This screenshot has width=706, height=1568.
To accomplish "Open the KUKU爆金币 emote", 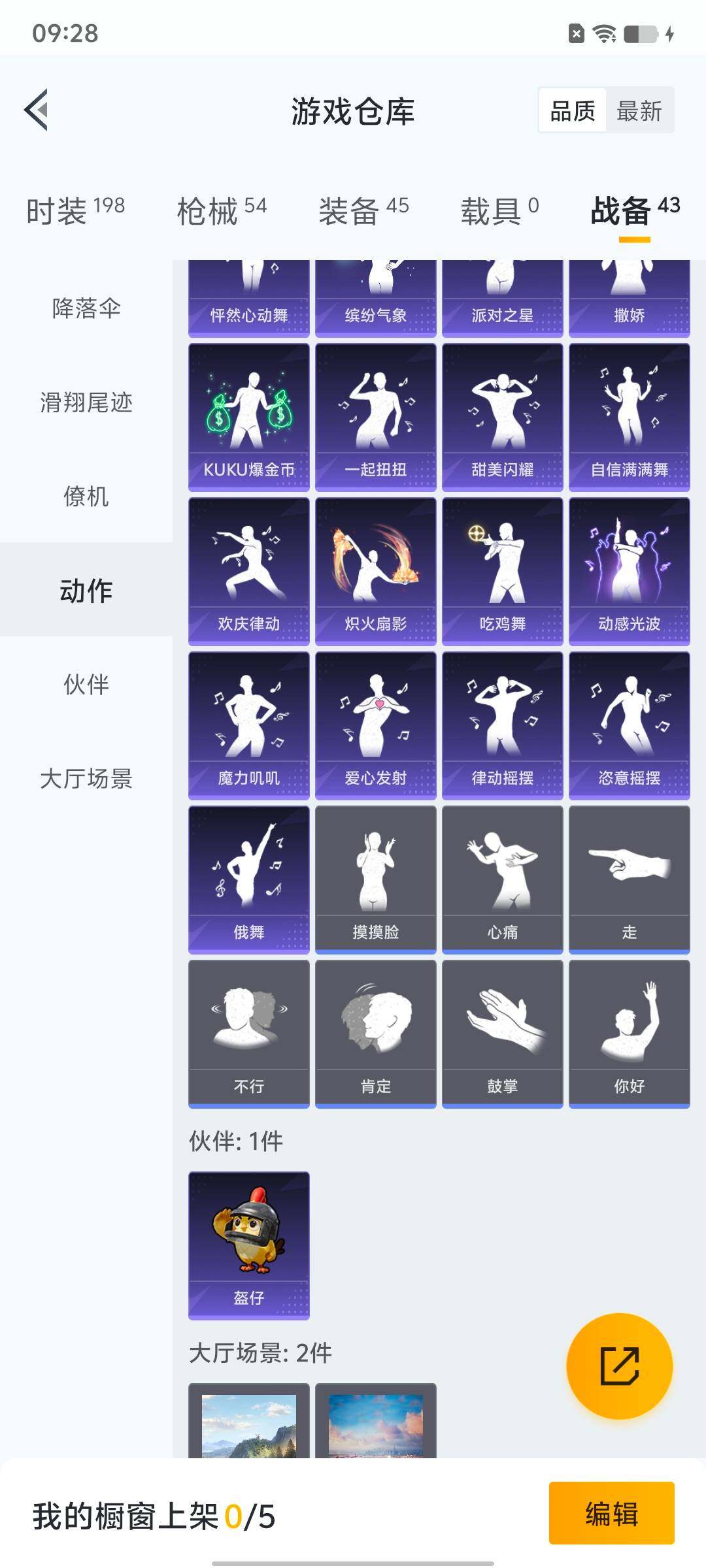I will coord(249,417).
